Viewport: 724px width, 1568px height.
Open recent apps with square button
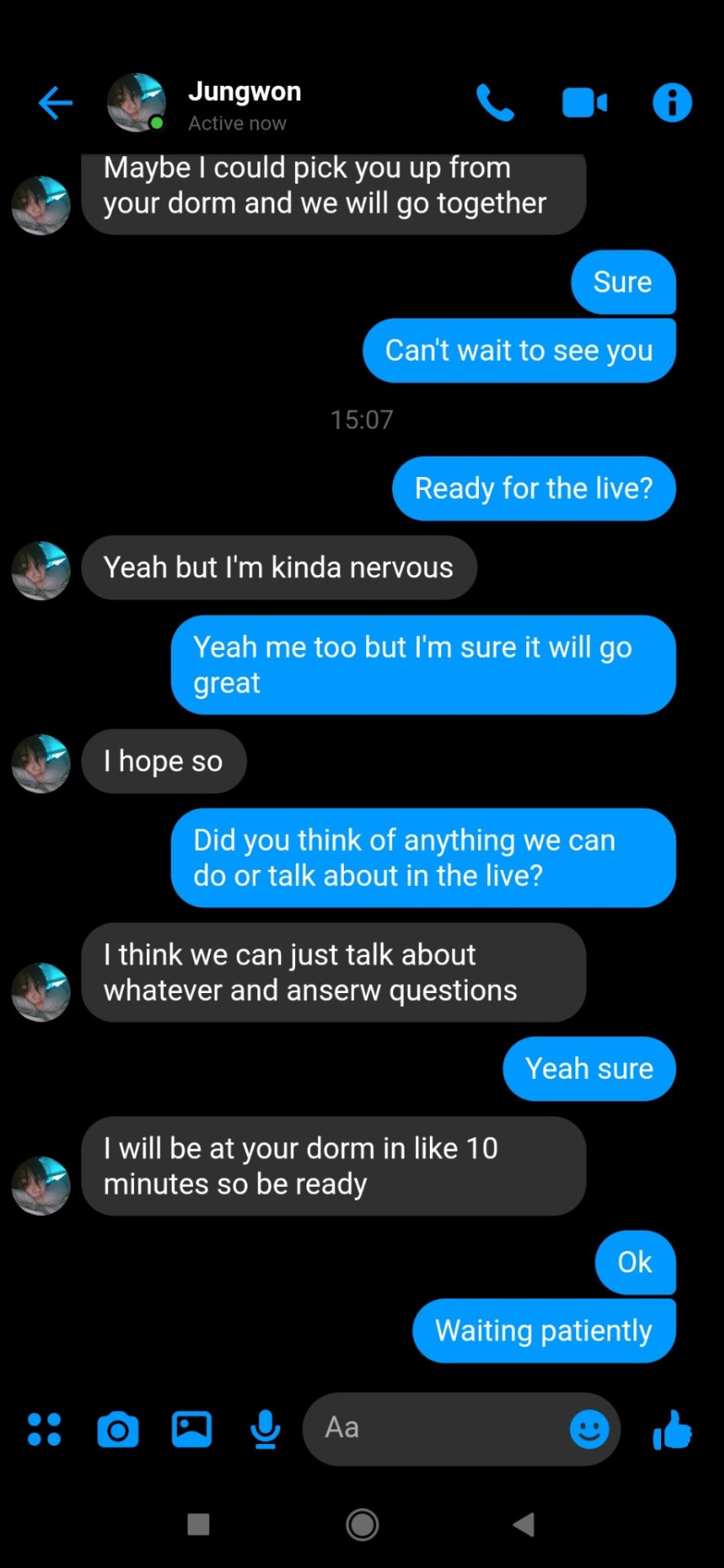point(199,1524)
